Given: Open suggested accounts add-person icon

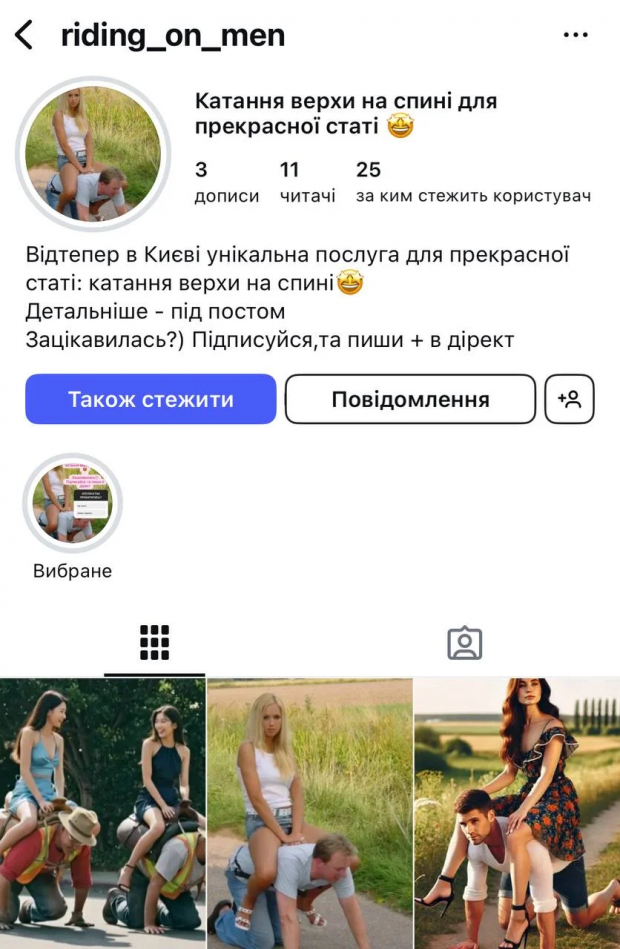Looking at the screenshot, I should (569, 399).
